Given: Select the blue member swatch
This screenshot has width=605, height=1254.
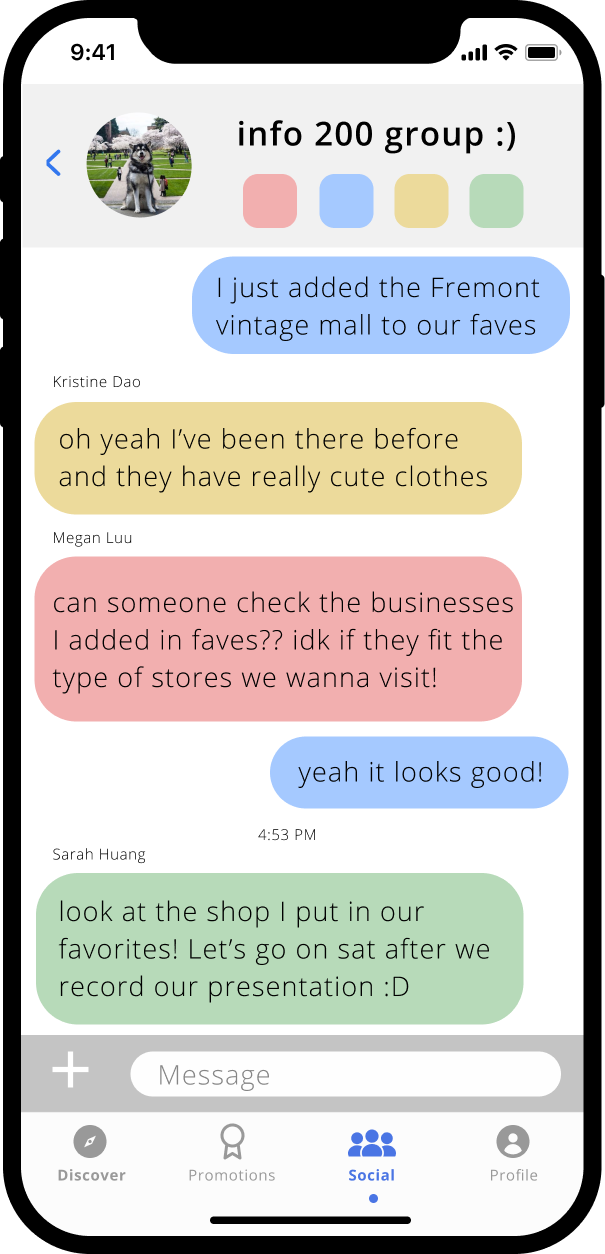Looking at the screenshot, I should point(346,201).
